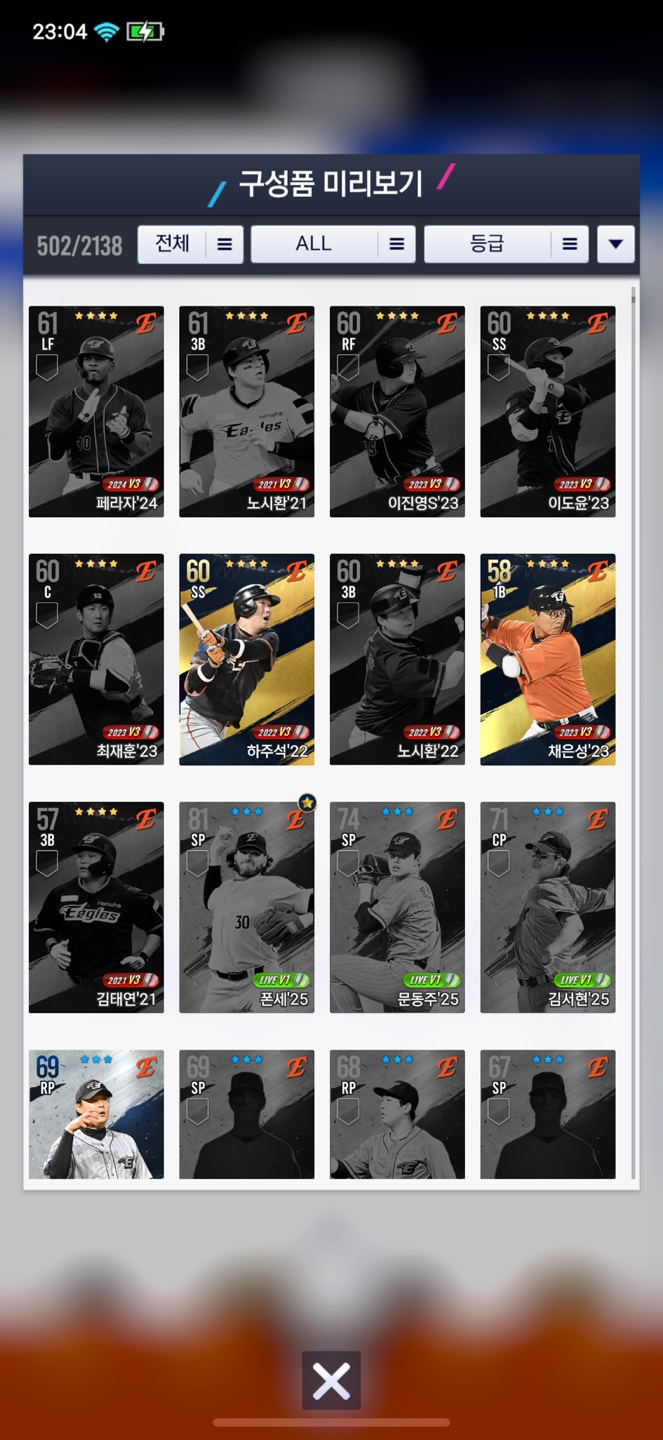663x1440 pixels.
Task: Open the 채은성'23 gold card
Action: [x=547, y=659]
